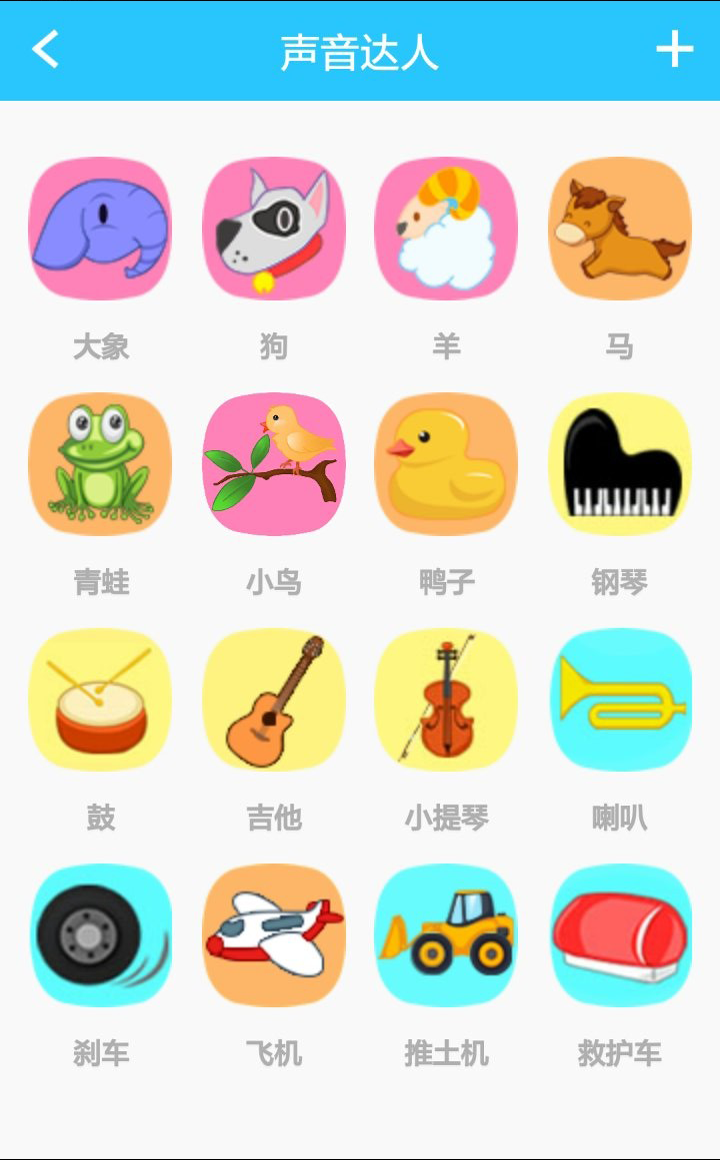Tap the bulldozer (推土机) icon
Screen dimensions: 720x1160
coord(446,934)
